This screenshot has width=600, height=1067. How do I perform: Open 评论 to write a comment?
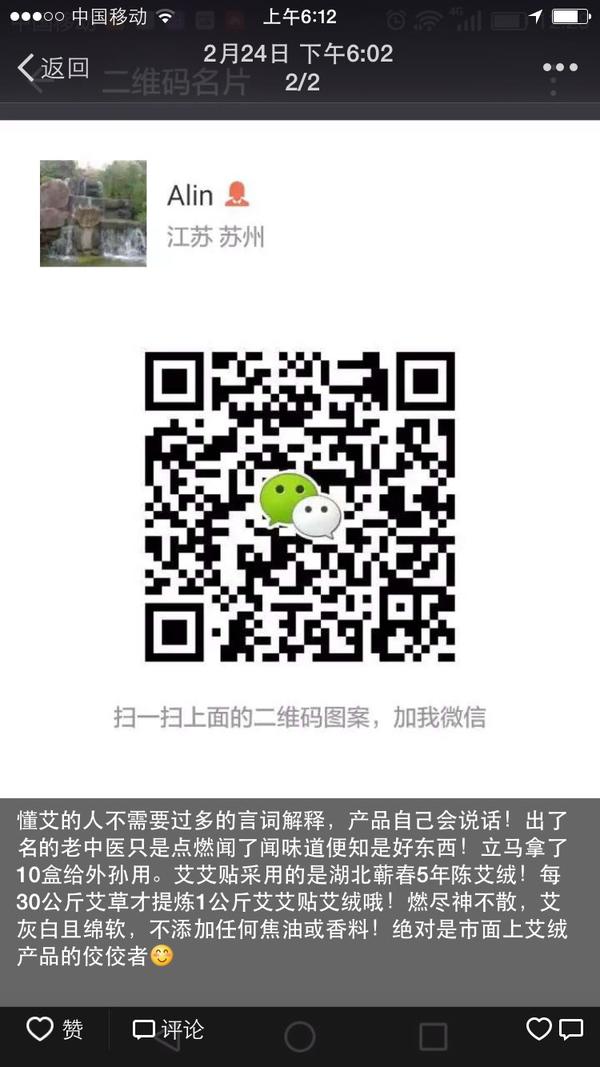[x=168, y=1029]
